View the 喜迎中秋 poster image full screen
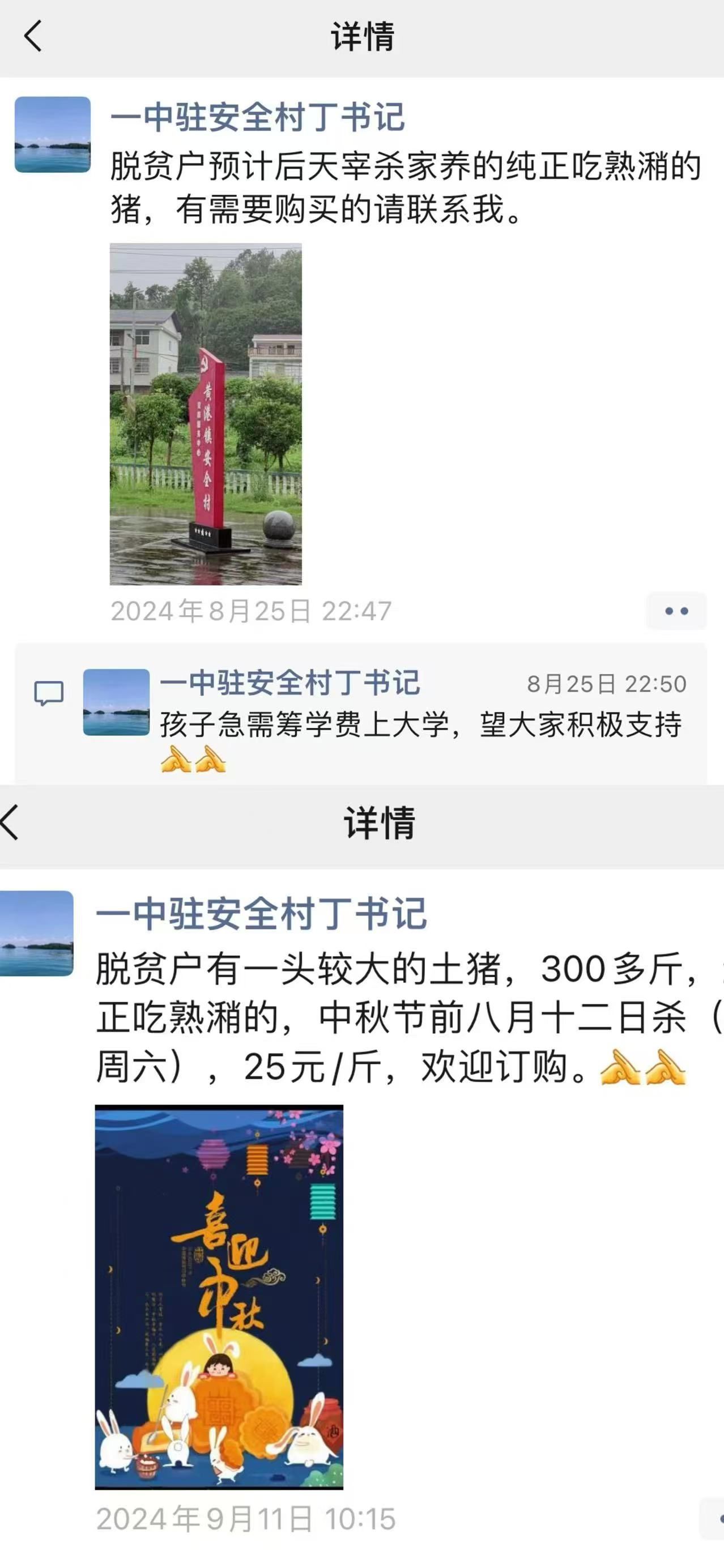 (x=219, y=1297)
